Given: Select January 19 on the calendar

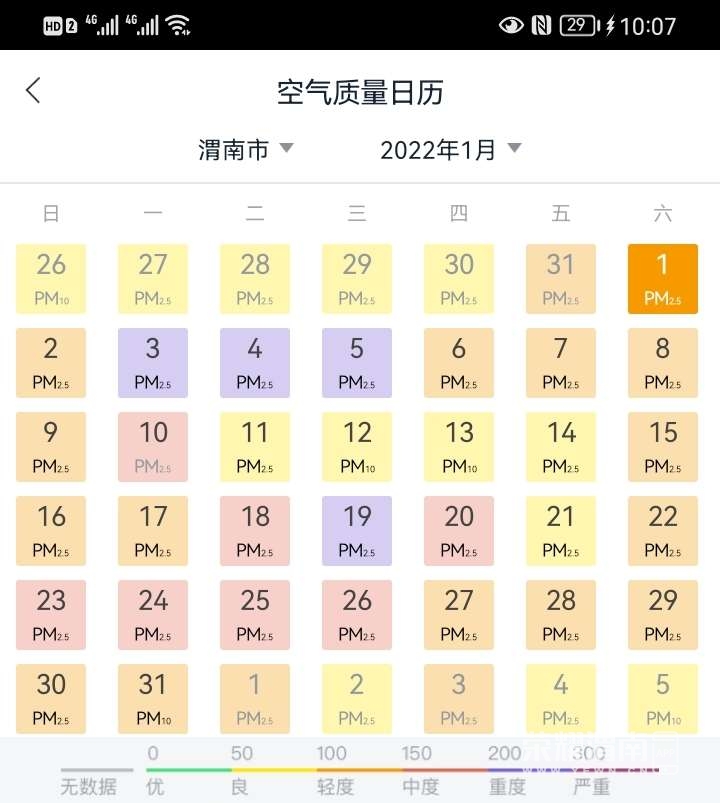Looking at the screenshot, I should (x=357, y=531).
